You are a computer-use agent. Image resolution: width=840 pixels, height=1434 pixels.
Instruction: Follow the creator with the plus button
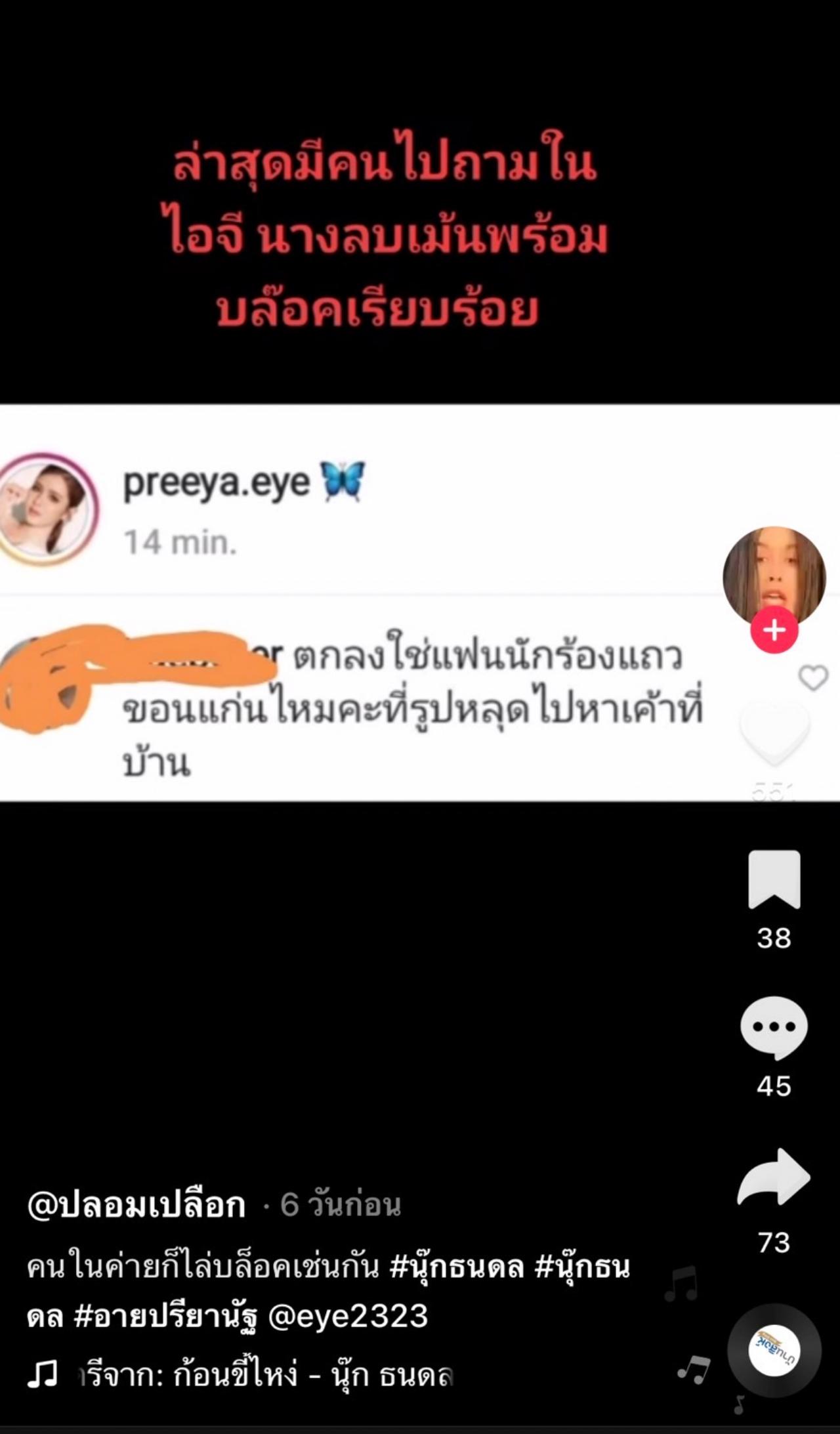774,630
